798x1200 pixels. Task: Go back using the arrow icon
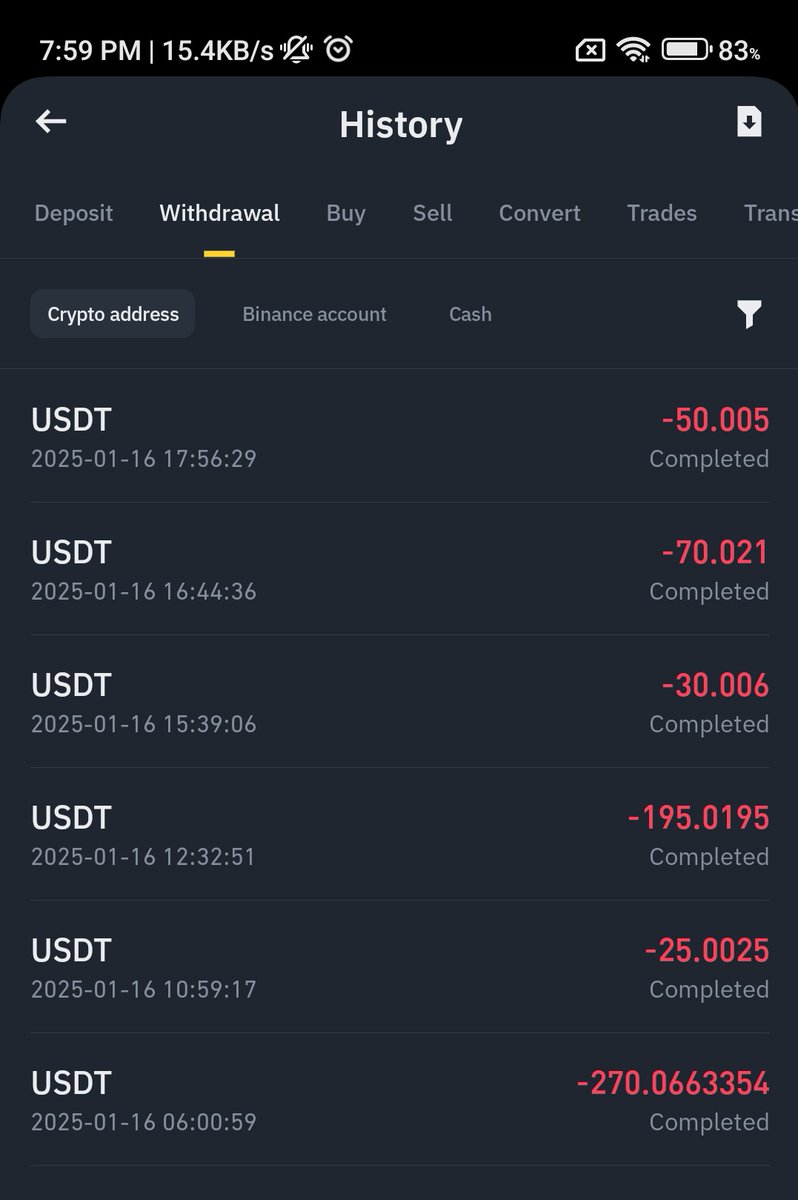point(51,122)
